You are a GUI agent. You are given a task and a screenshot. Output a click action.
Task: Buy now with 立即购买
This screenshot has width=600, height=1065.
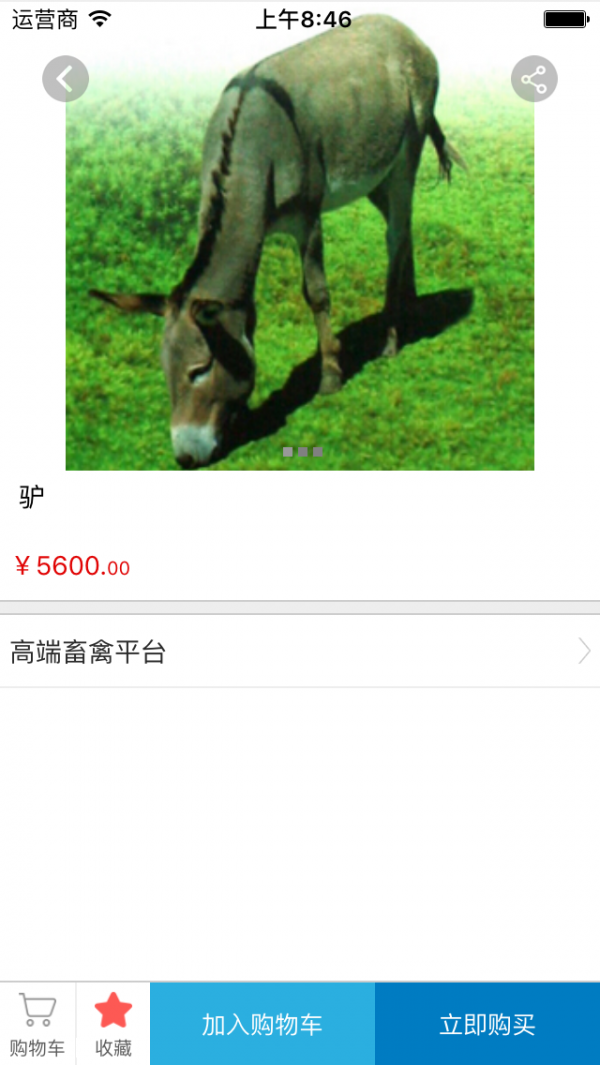(487, 1023)
